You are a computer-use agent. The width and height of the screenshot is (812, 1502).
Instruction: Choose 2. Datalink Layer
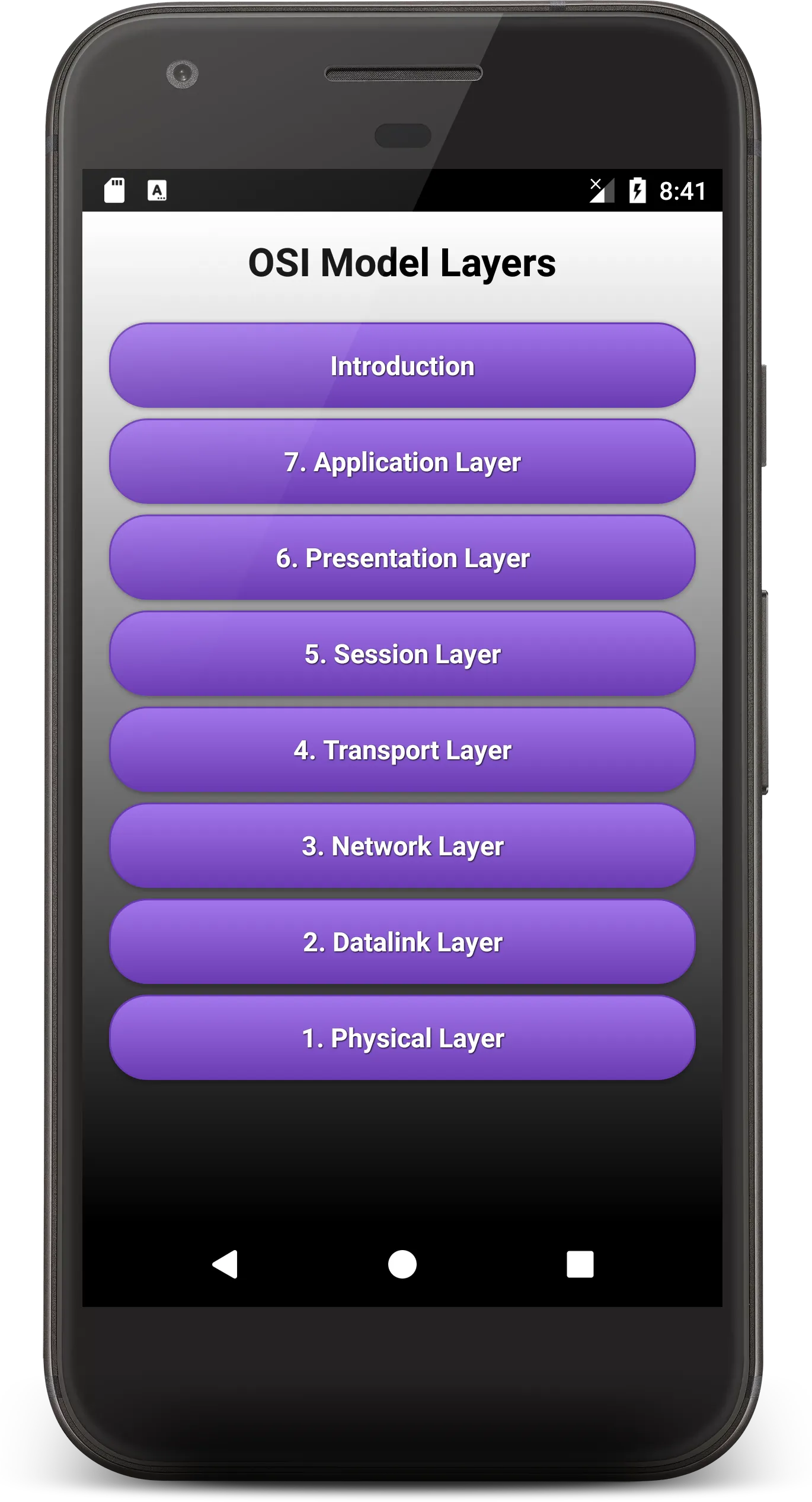point(402,941)
